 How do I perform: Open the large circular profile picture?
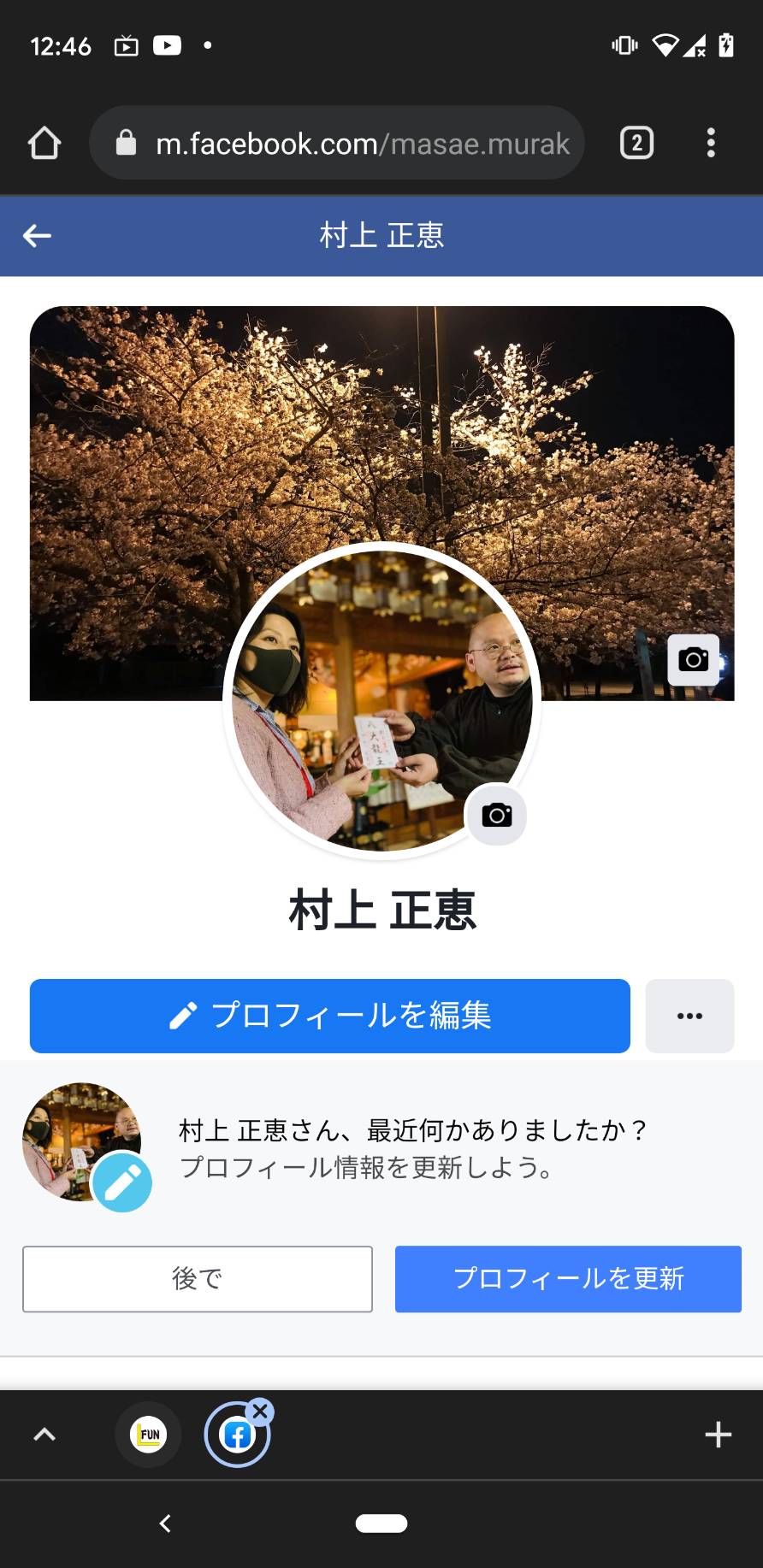(x=381, y=700)
